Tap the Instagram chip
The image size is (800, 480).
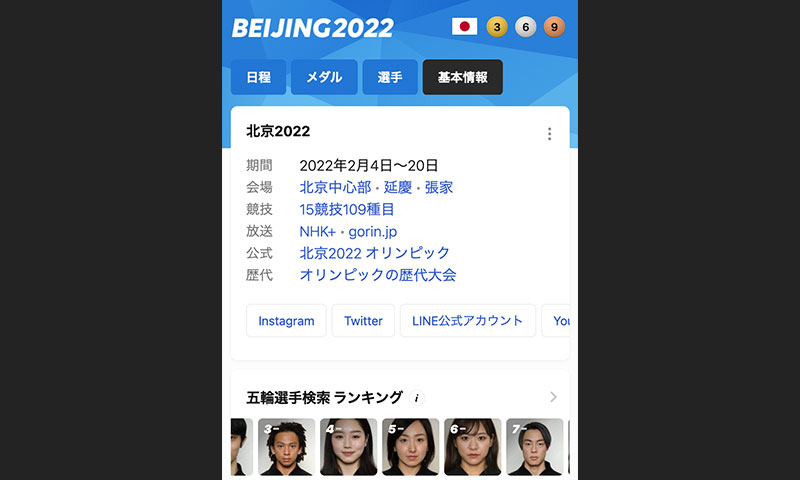tap(286, 321)
